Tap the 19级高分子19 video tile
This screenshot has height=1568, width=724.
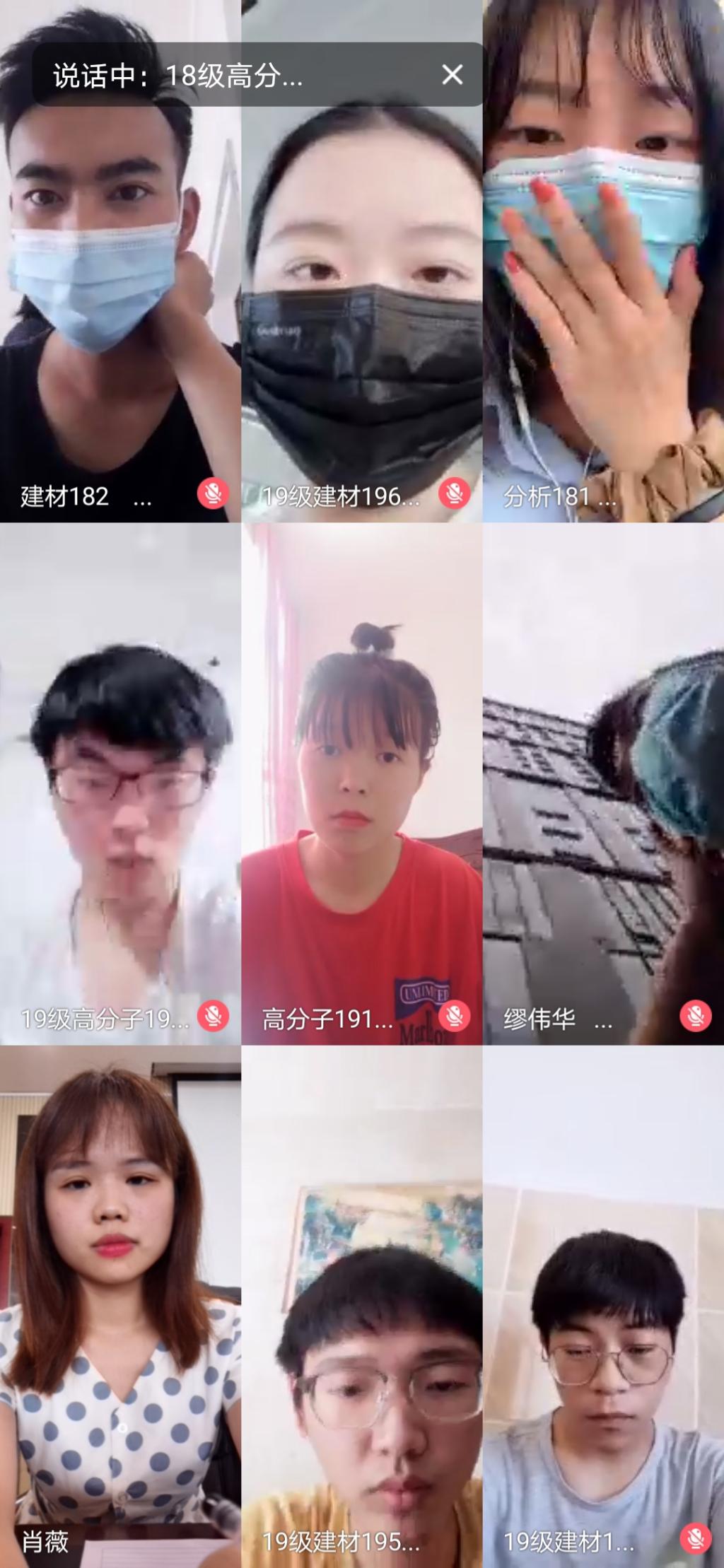coord(120,785)
